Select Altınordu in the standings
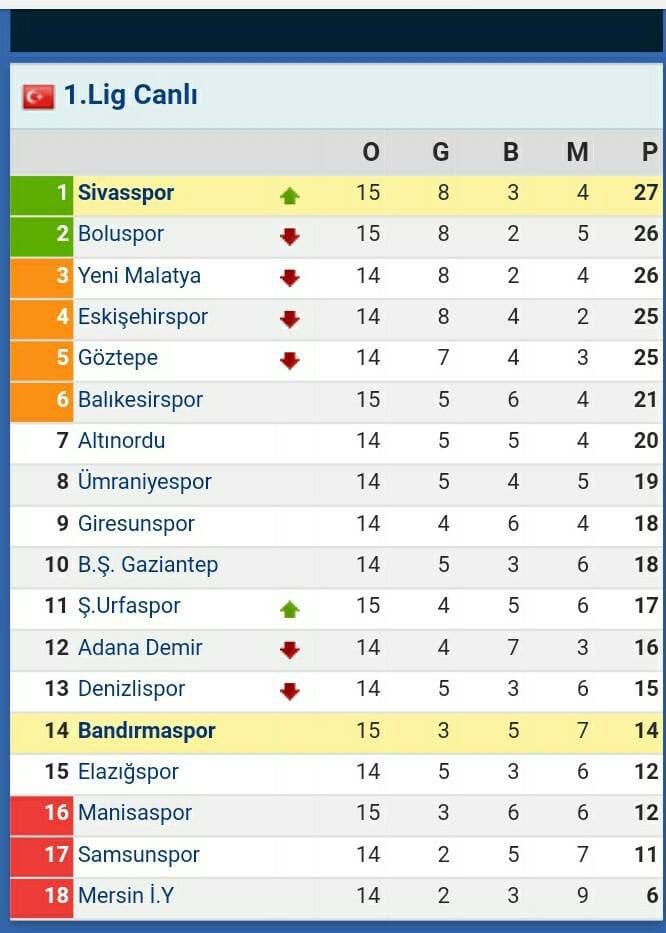This screenshot has height=933, width=666. [121, 441]
